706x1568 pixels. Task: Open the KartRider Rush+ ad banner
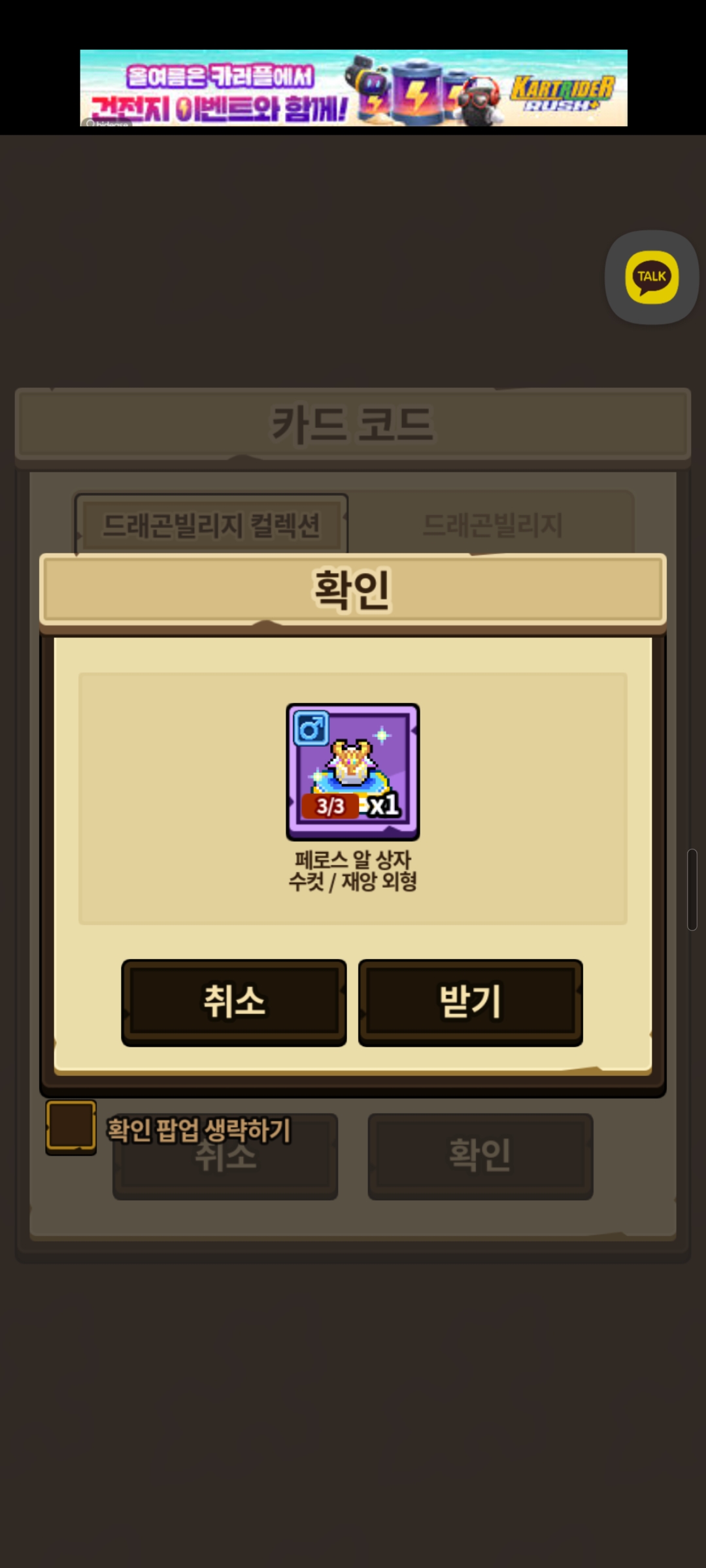[353, 88]
